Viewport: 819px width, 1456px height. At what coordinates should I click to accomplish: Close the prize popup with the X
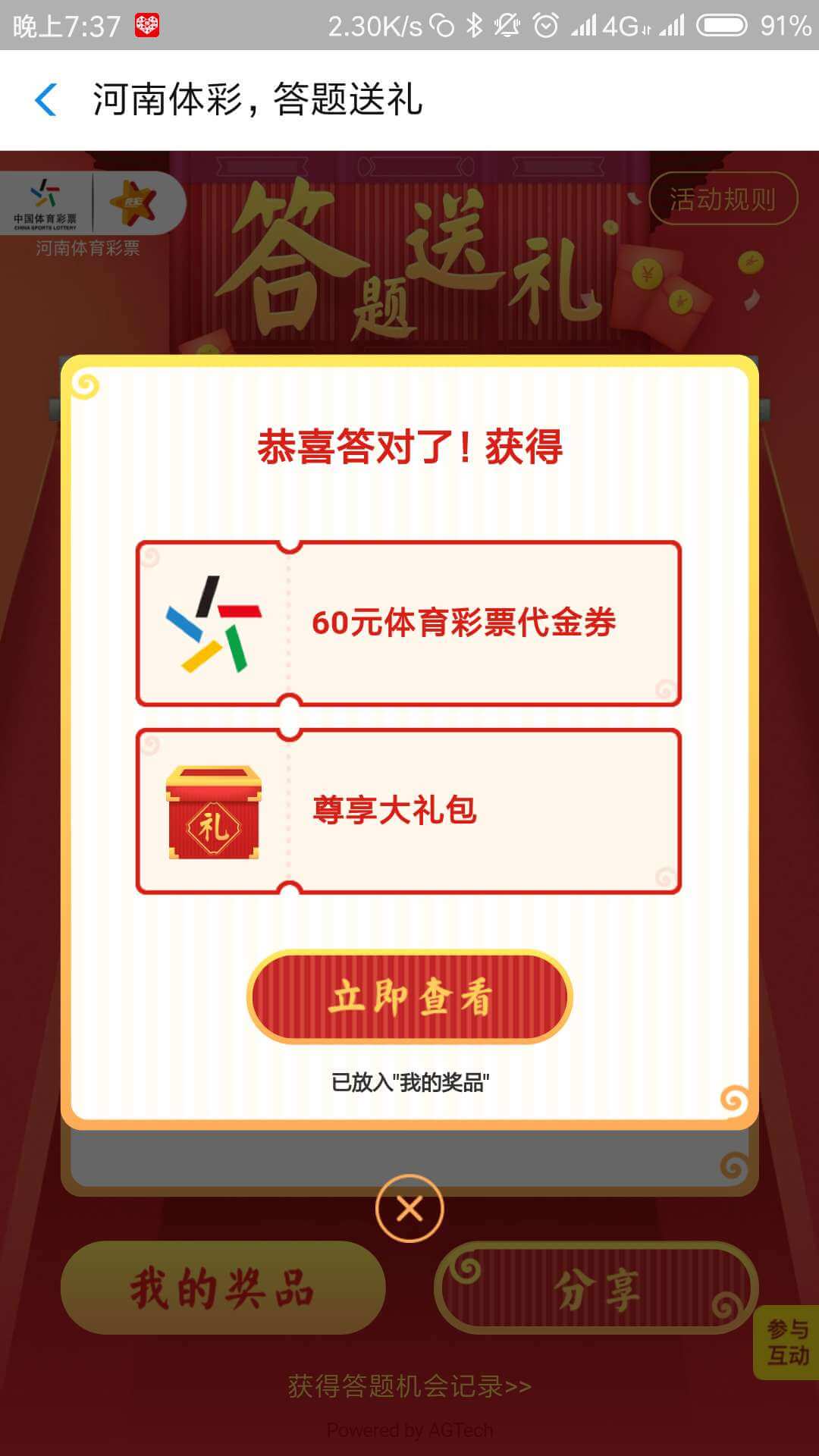tap(409, 1208)
